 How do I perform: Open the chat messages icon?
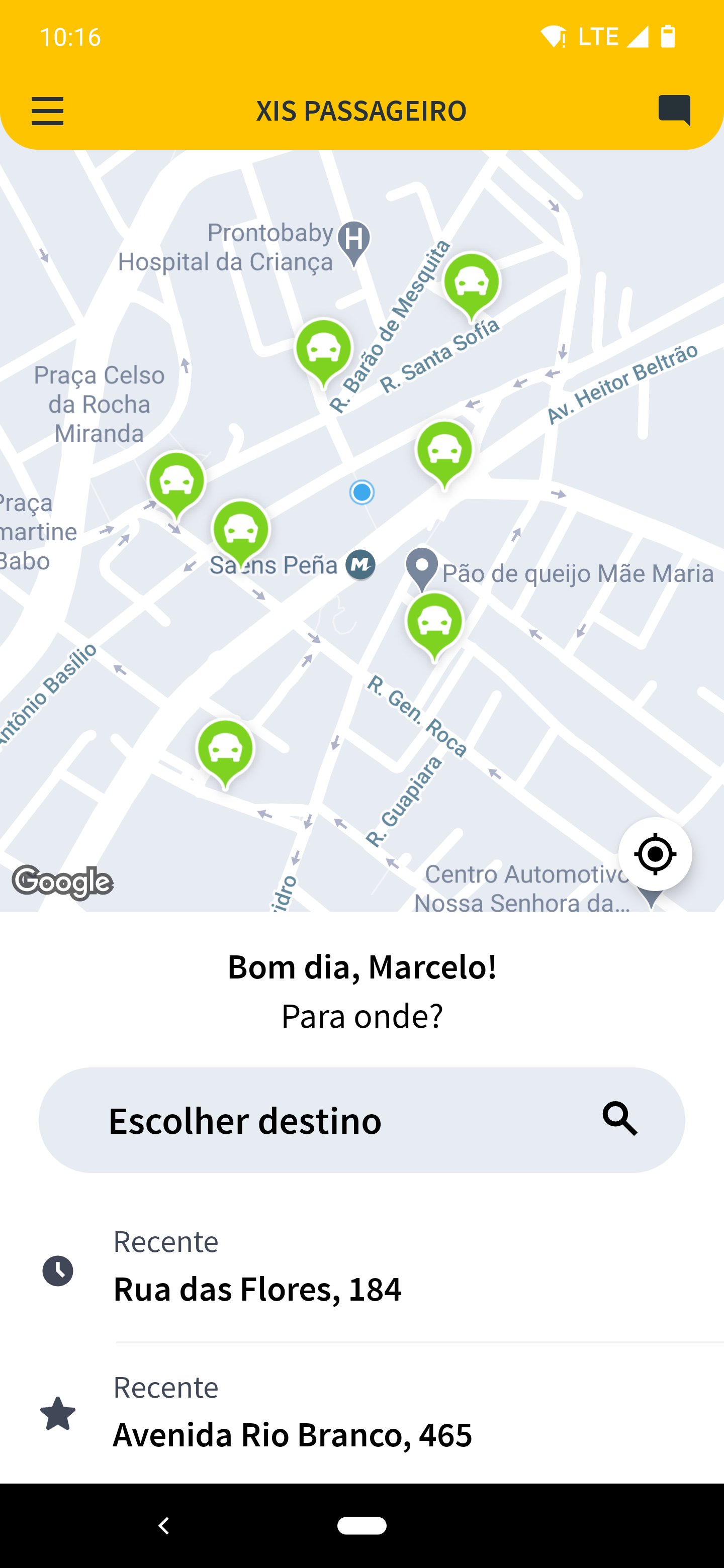pyautogui.click(x=674, y=110)
